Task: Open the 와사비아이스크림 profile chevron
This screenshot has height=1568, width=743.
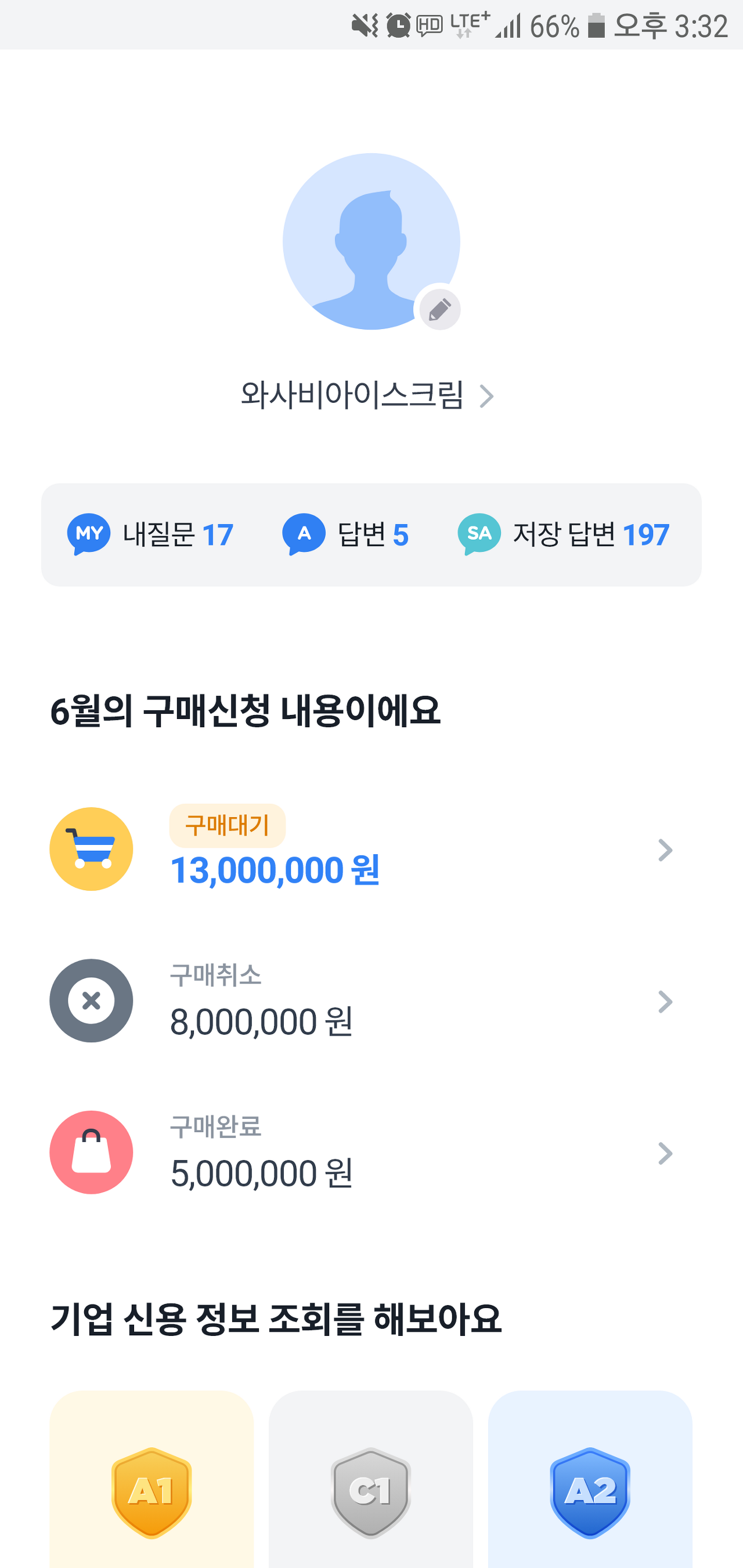Action: [488, 397]
